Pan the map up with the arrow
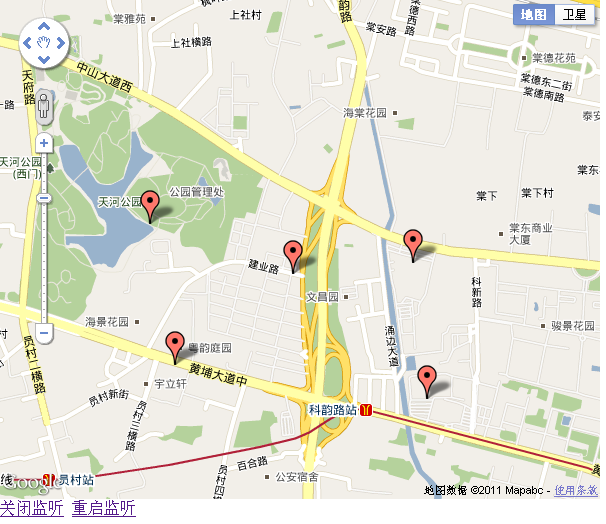The image size is (606, 524). coord(43,28)
